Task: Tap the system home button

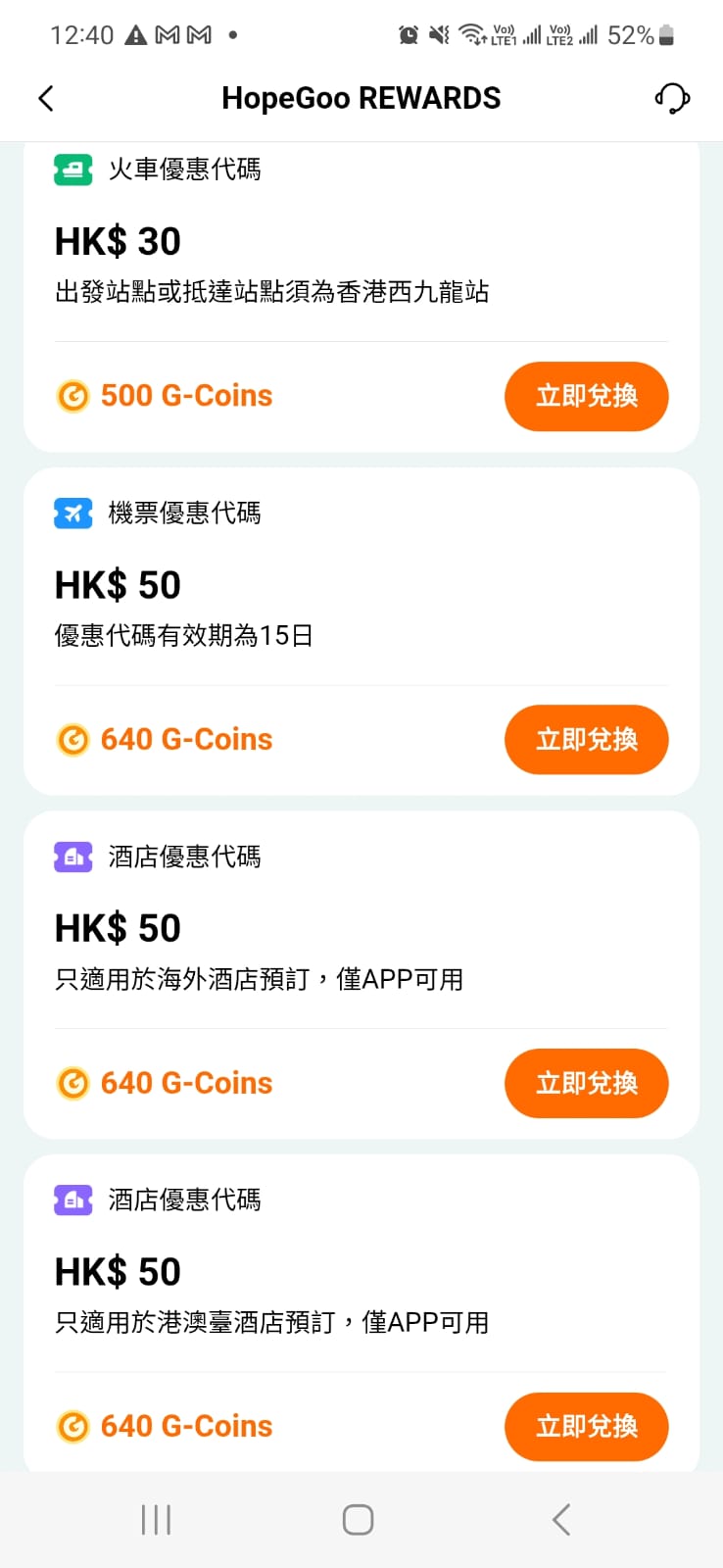Action: tap(359, 1520)
